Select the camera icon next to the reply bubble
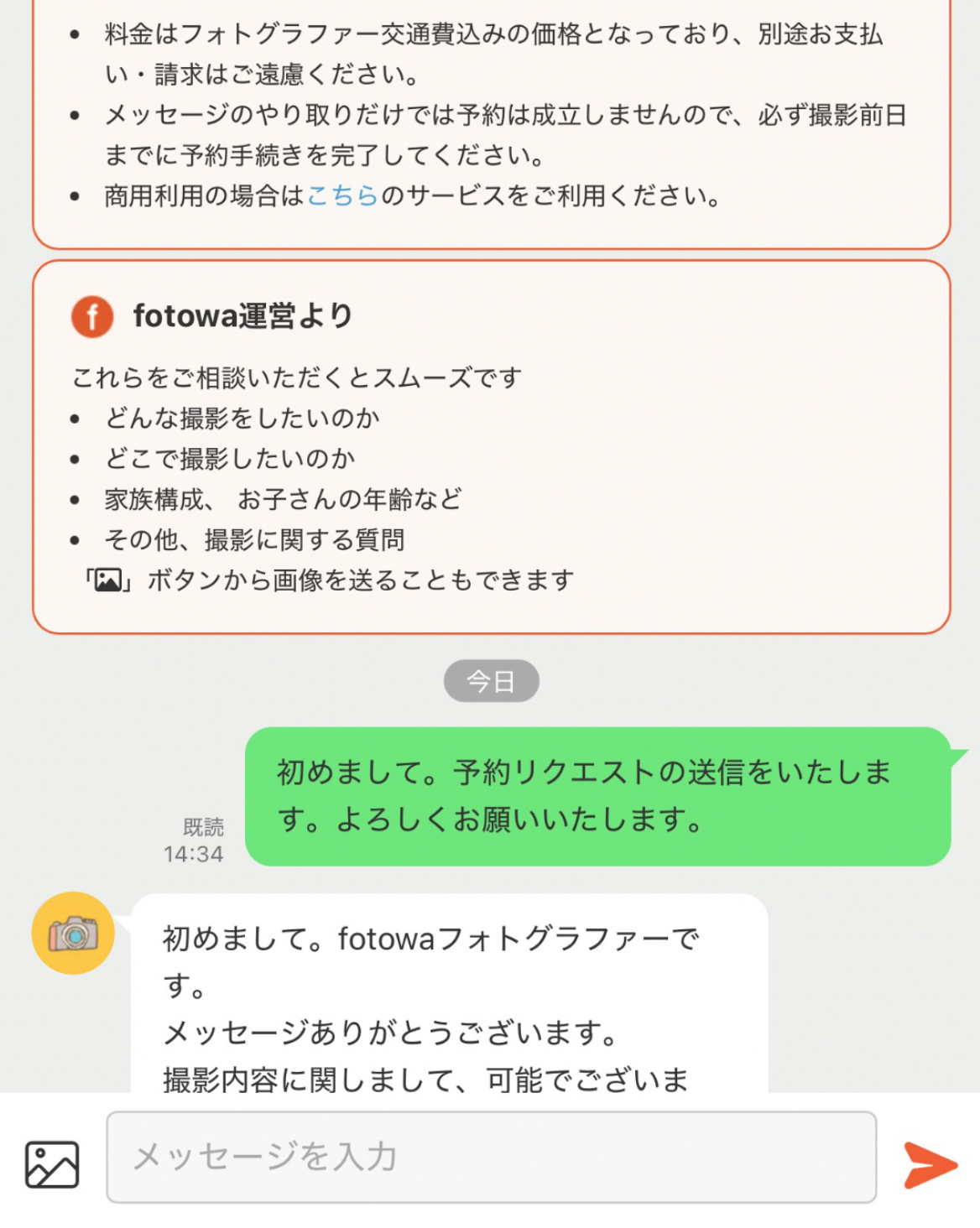This screenshot has height=1228, width=980. point(71,934)
